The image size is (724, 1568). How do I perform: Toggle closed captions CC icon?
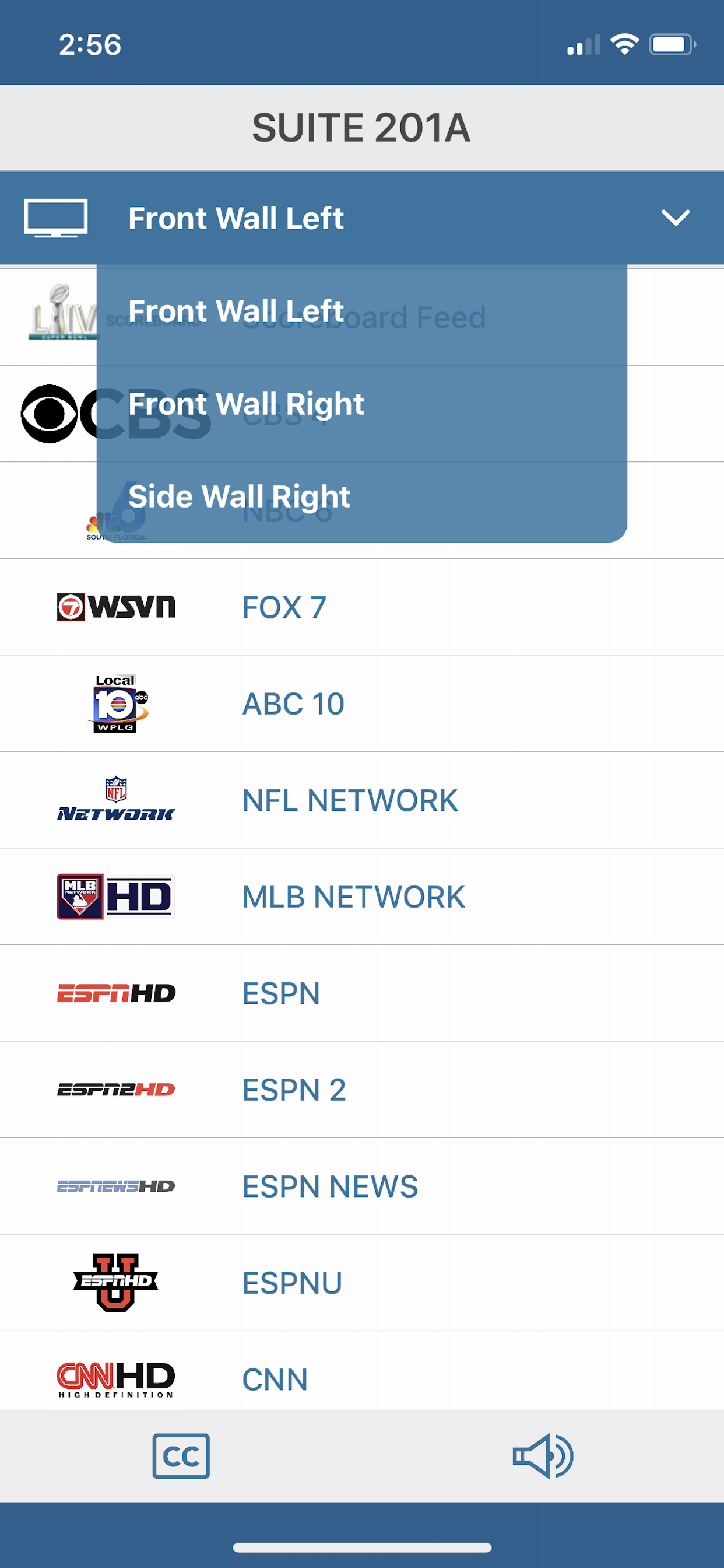coord(181,1456)
